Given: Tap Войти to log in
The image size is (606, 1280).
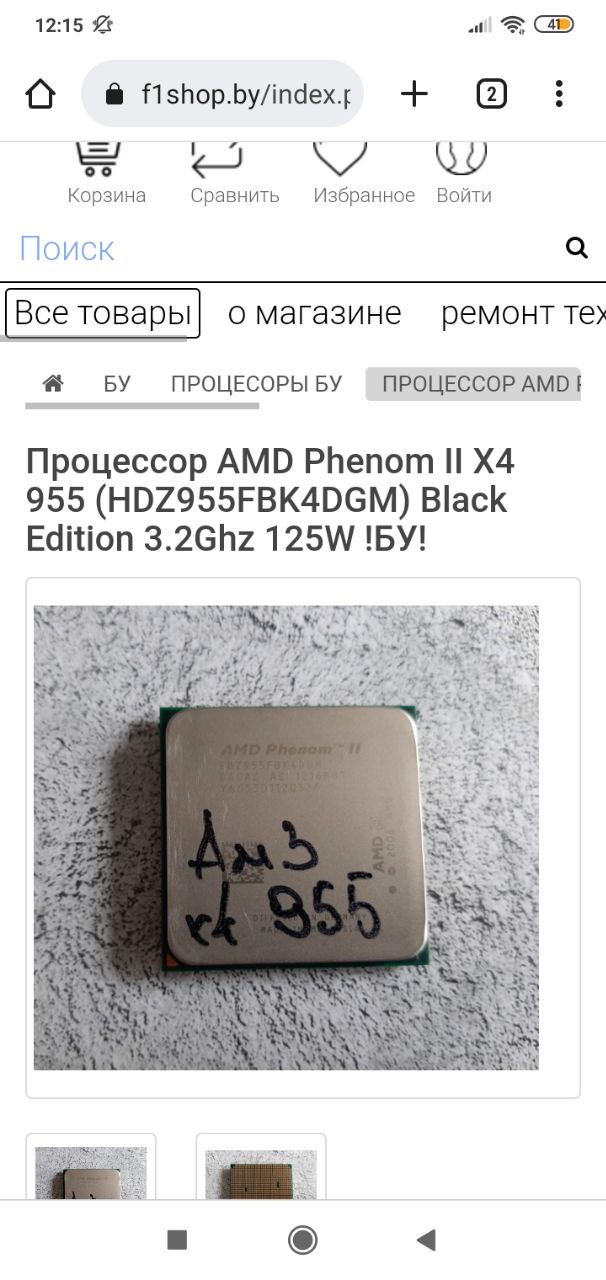Looking at the screenshot, I should pos(464,174).
